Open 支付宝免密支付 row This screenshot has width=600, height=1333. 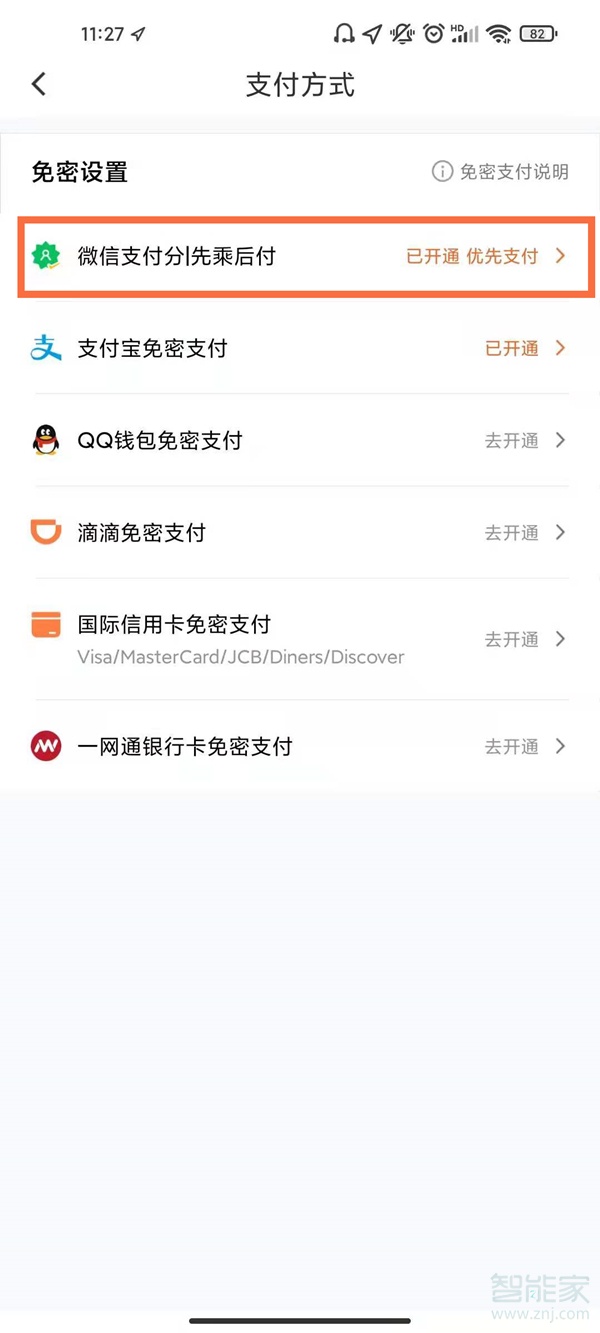coord(300,348)
